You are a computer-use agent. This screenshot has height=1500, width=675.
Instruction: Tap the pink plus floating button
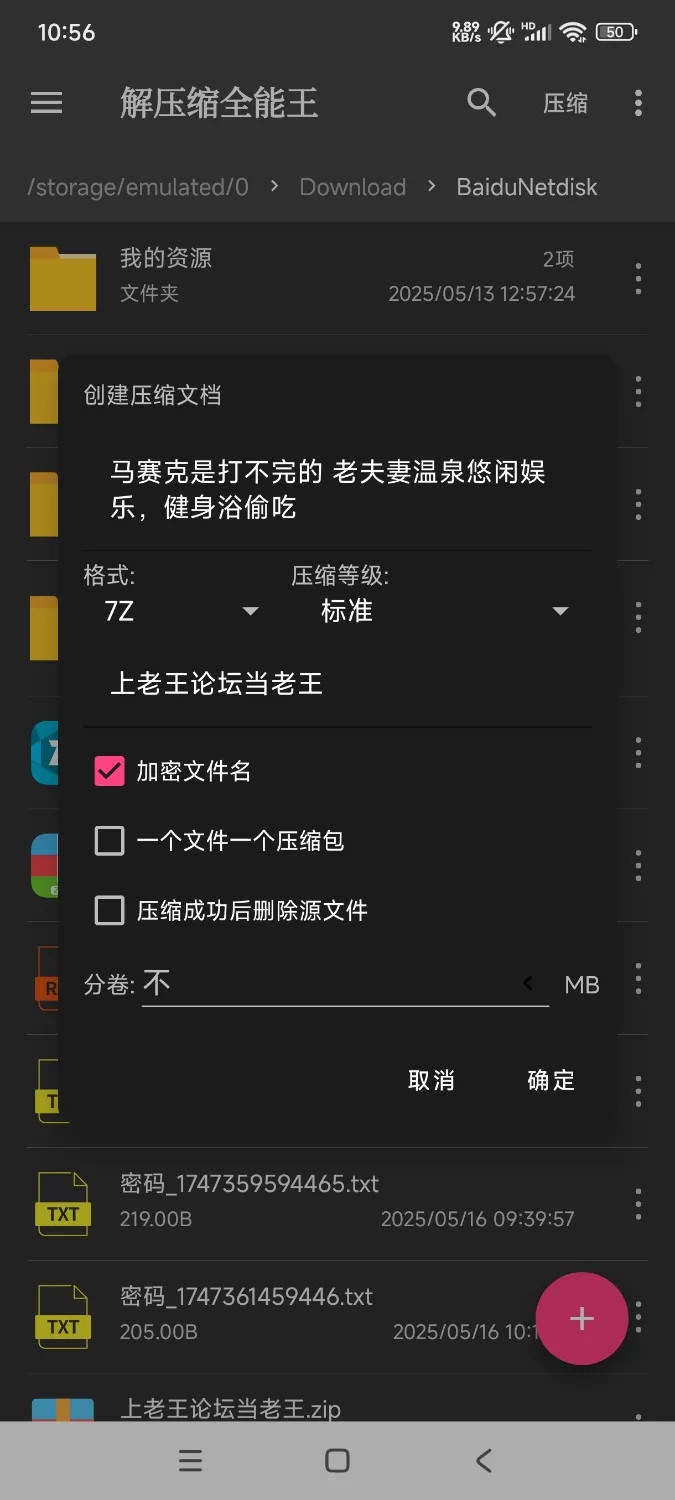582,1319
